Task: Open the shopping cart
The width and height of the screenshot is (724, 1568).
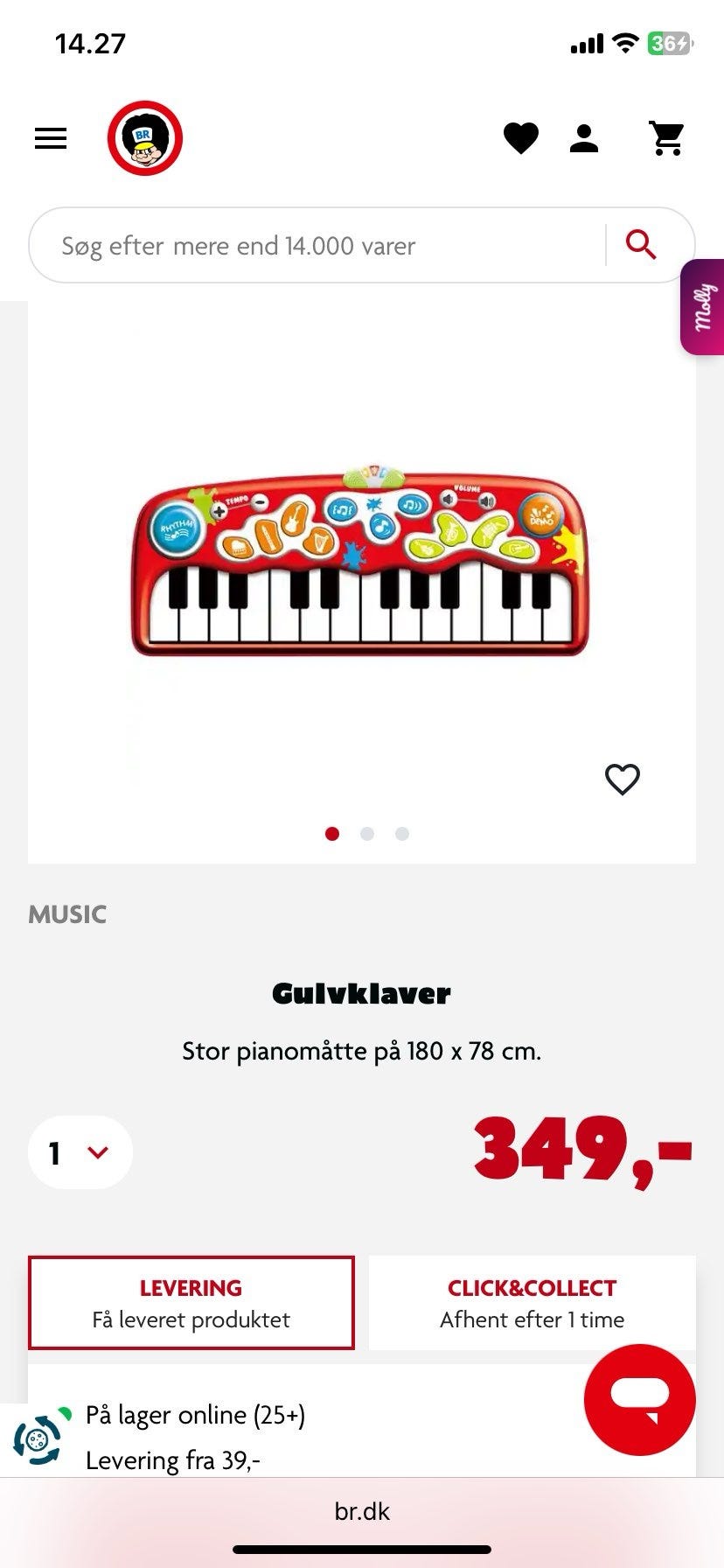Action: click(667, 138)
